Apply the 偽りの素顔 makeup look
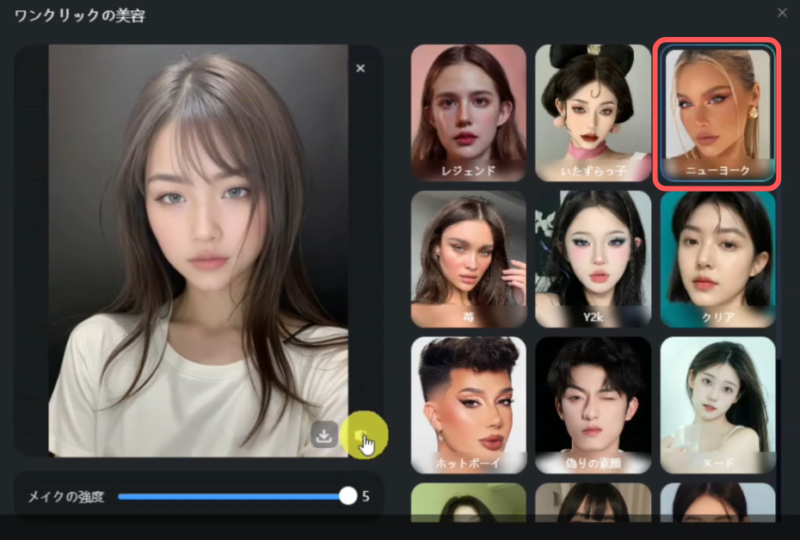 593,405
